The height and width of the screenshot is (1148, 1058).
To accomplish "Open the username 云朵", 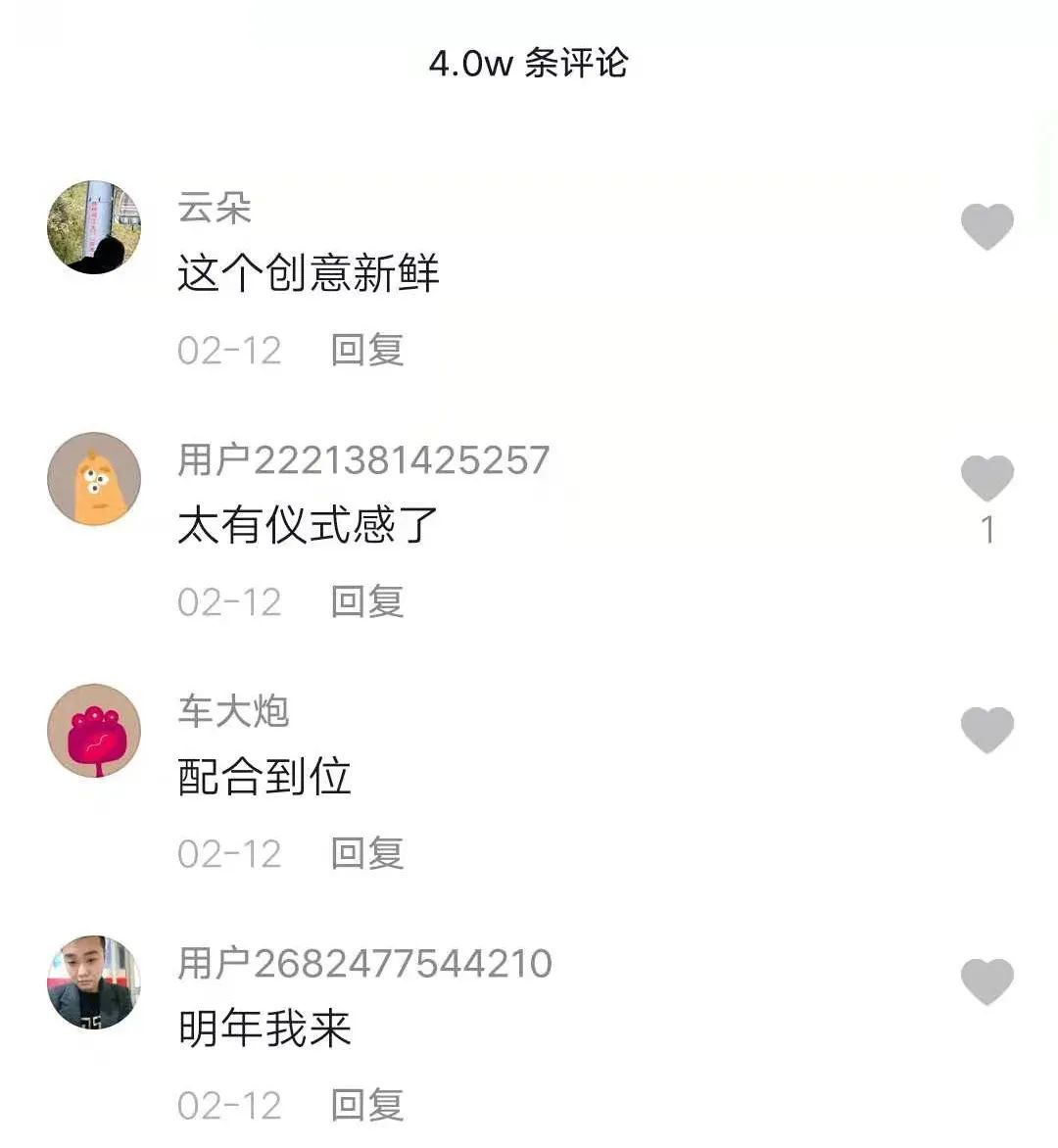I will [215, 208].
